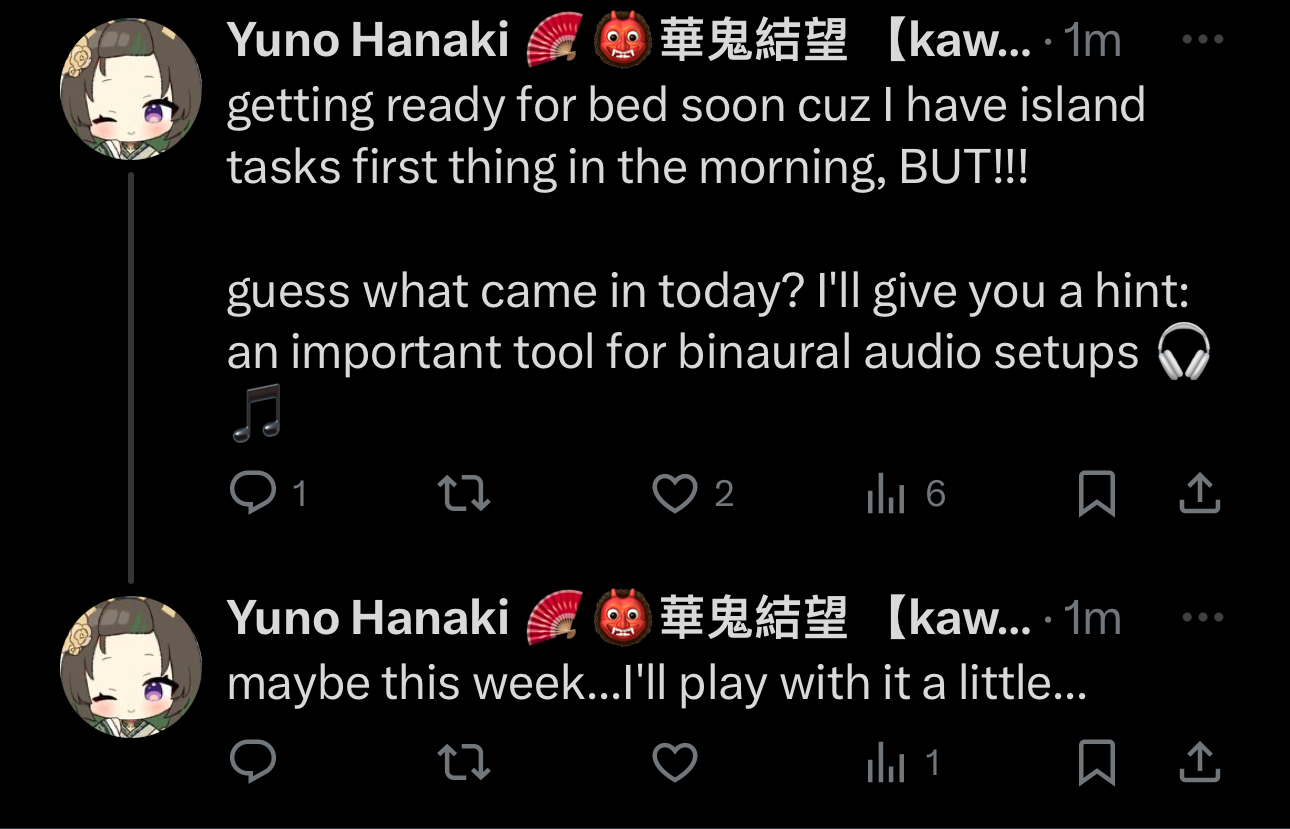Like the 'maybe this week' tweet
Viewport: 1290px width, 829px height.
click(x=675, y=764)
